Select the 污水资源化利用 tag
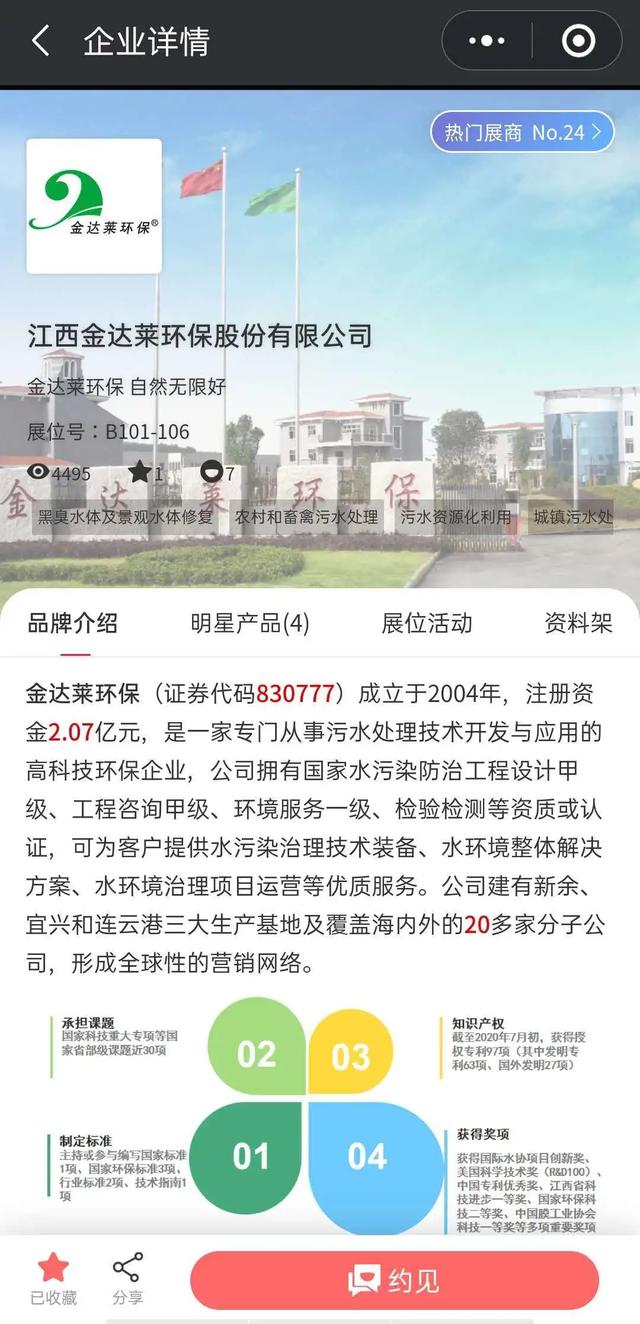The width and height of the screenshot is (640, 1324). click(x=455, y=517)
